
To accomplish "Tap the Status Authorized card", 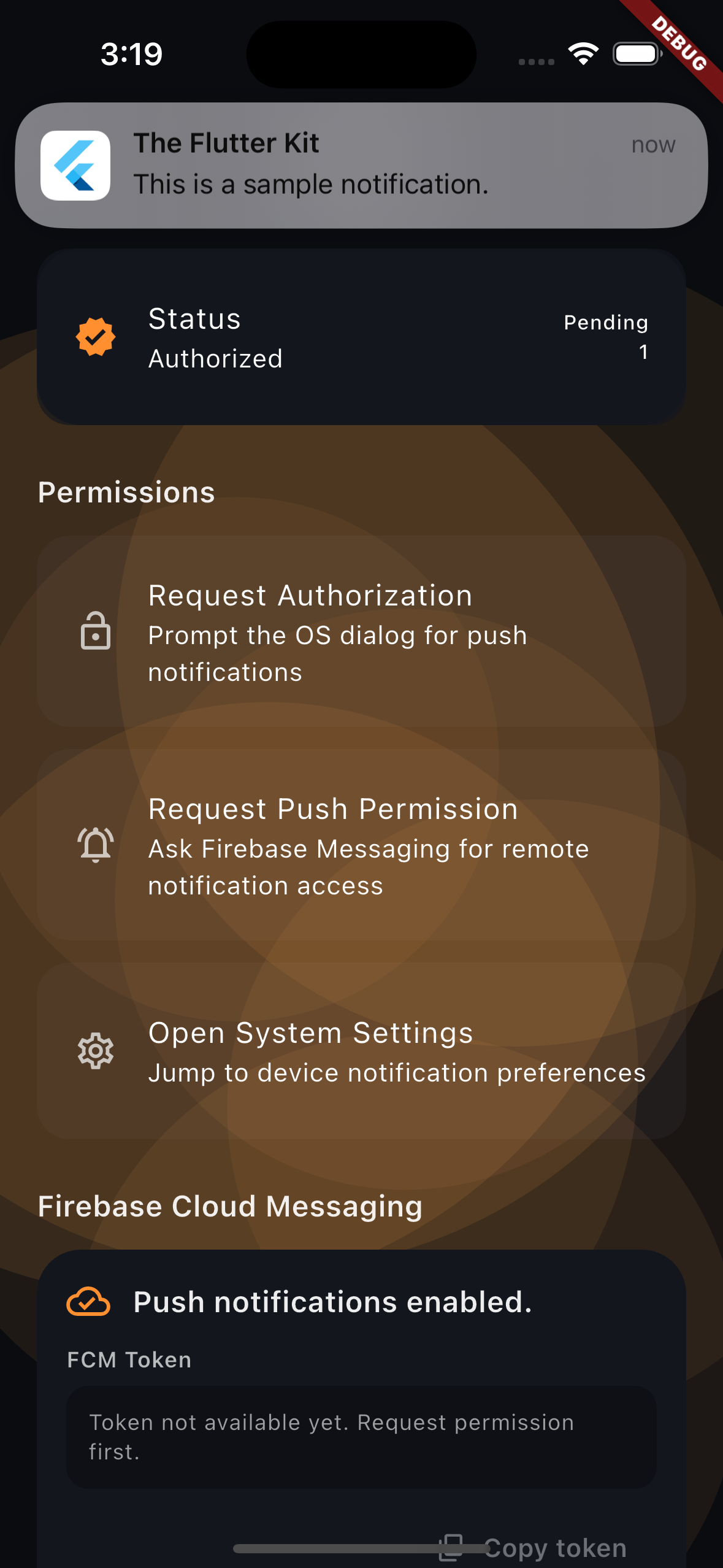I will (x=361, y=337).
